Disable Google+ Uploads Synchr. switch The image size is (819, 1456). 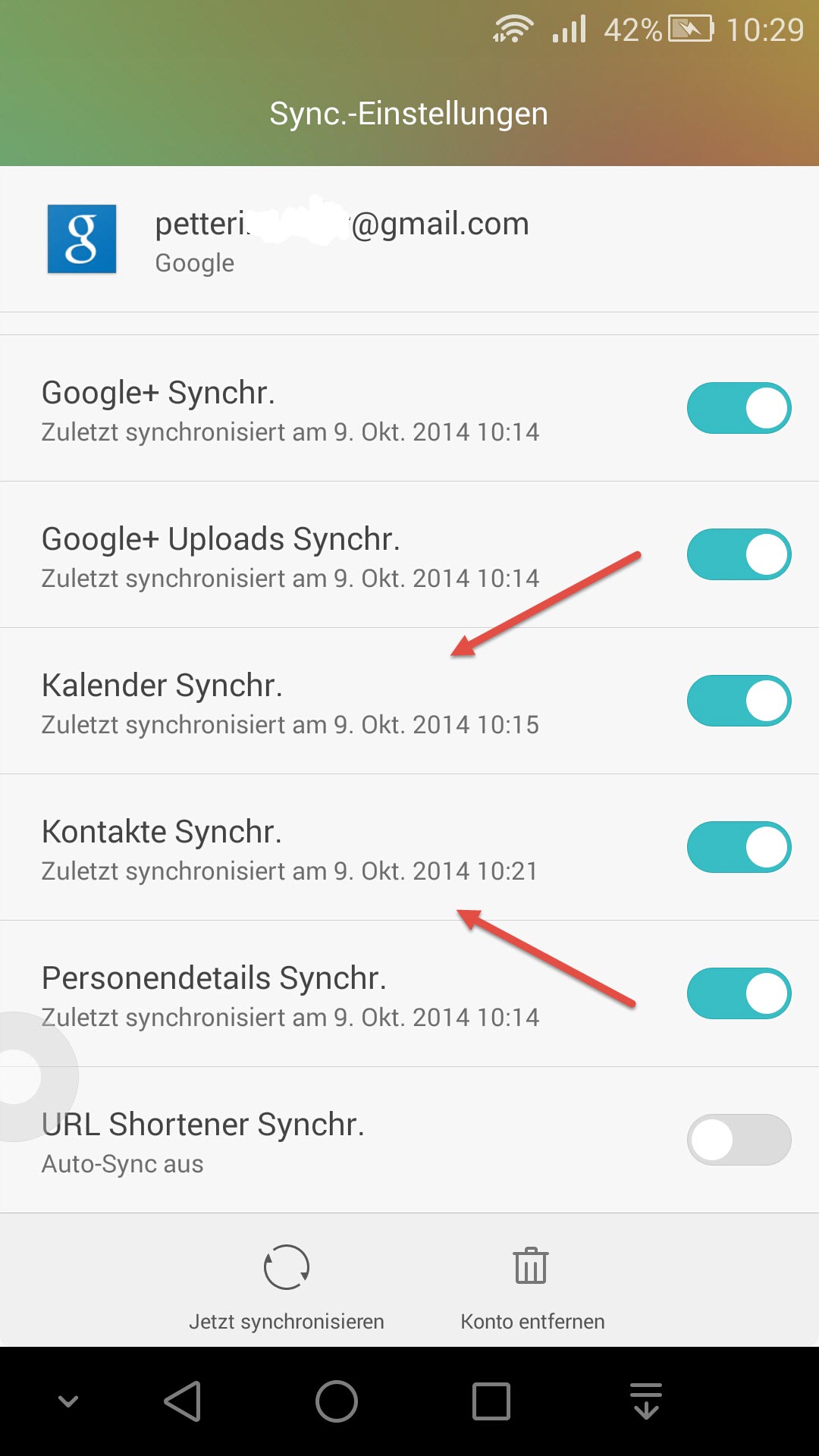739,554
